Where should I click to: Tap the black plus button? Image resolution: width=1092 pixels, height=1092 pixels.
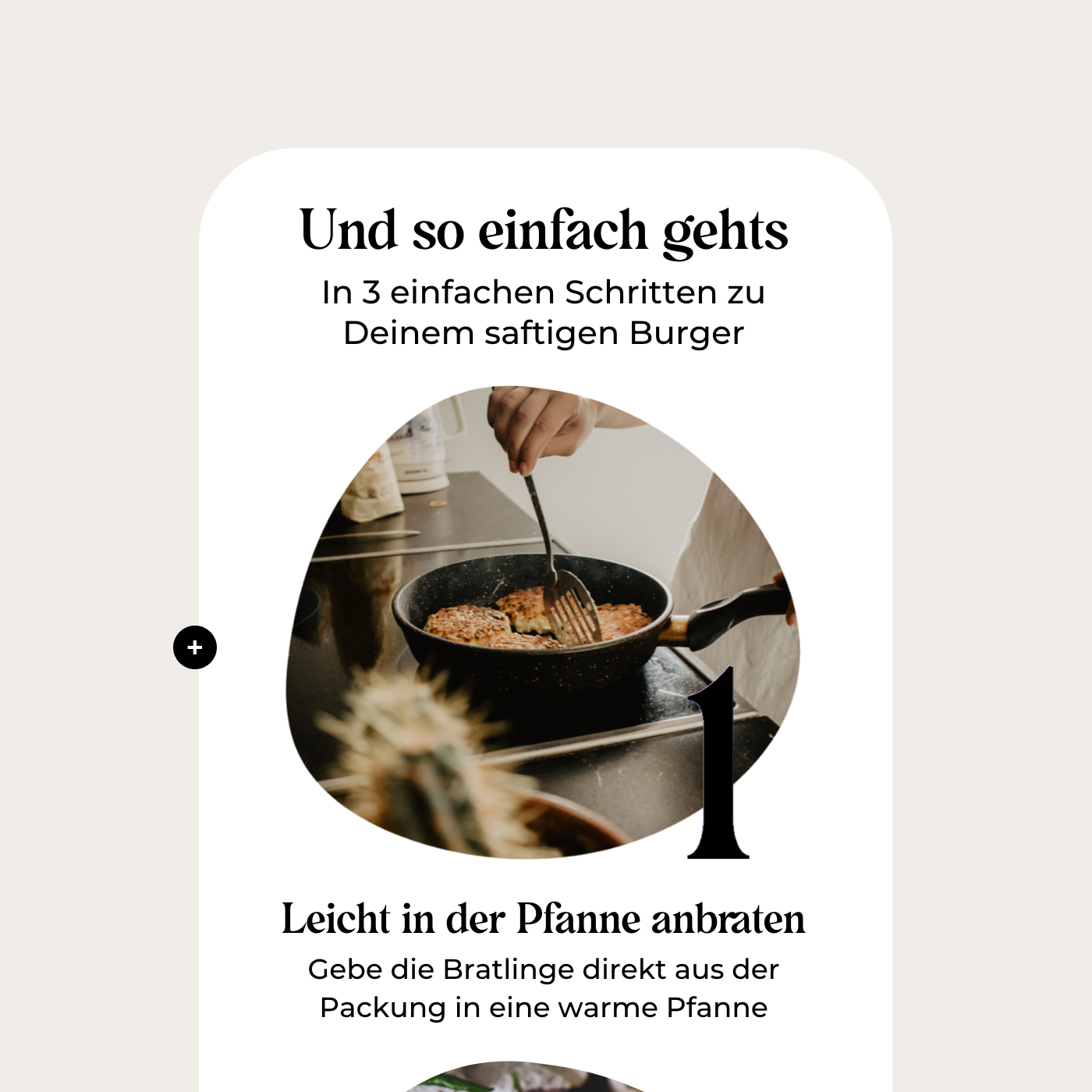click(195, 647)
